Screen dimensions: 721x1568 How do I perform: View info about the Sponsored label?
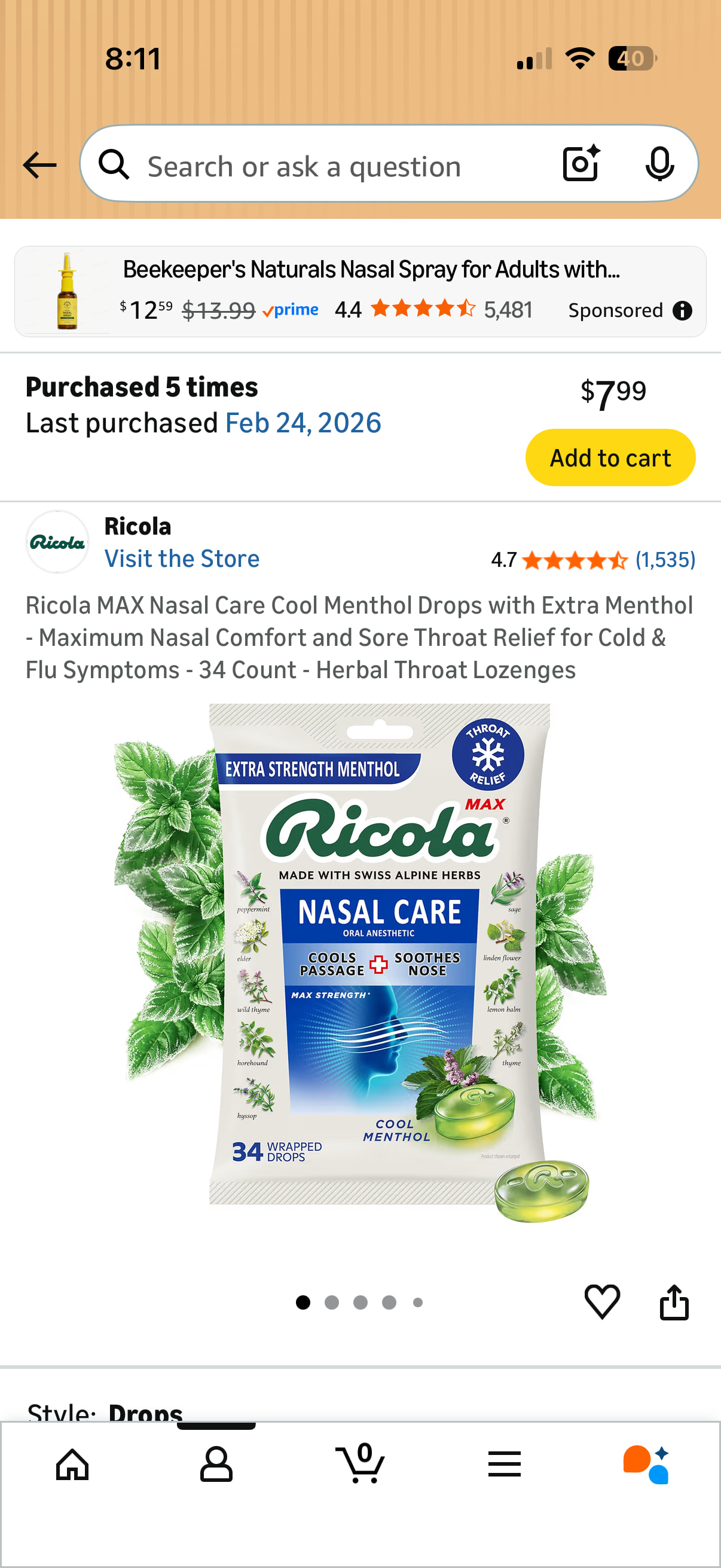tap(682, 311)
